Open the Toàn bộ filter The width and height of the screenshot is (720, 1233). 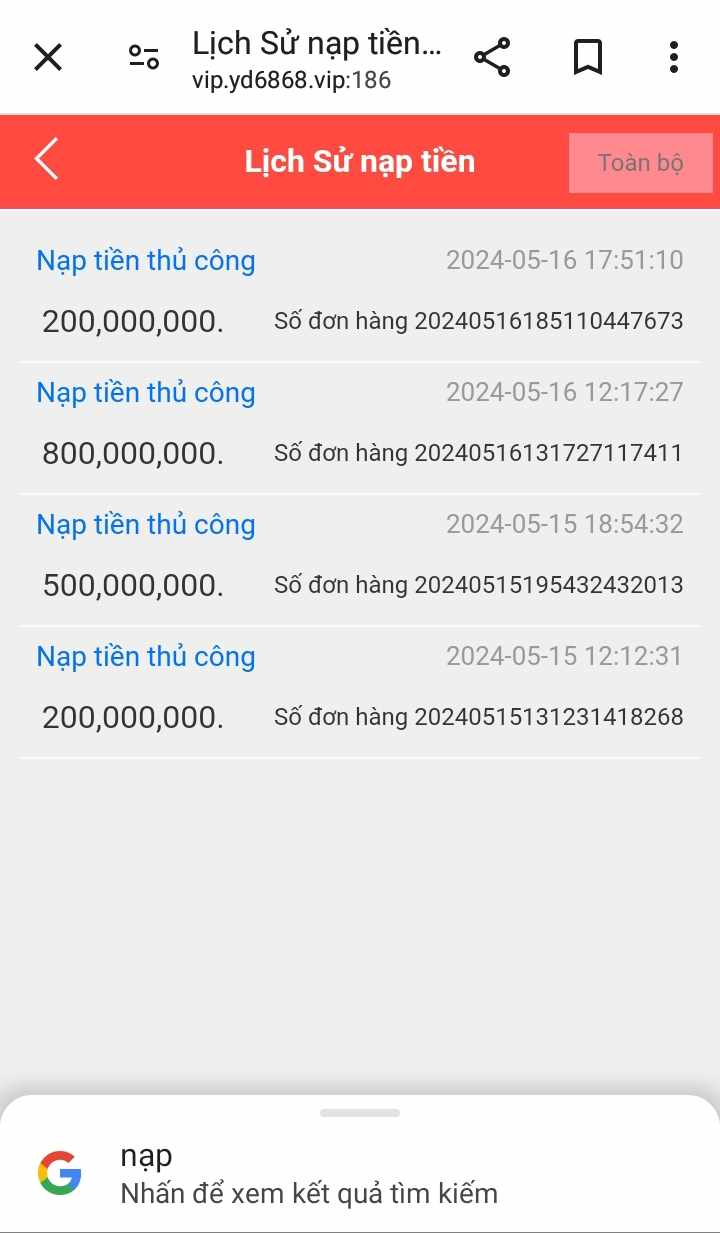click(x=640, y=162)
